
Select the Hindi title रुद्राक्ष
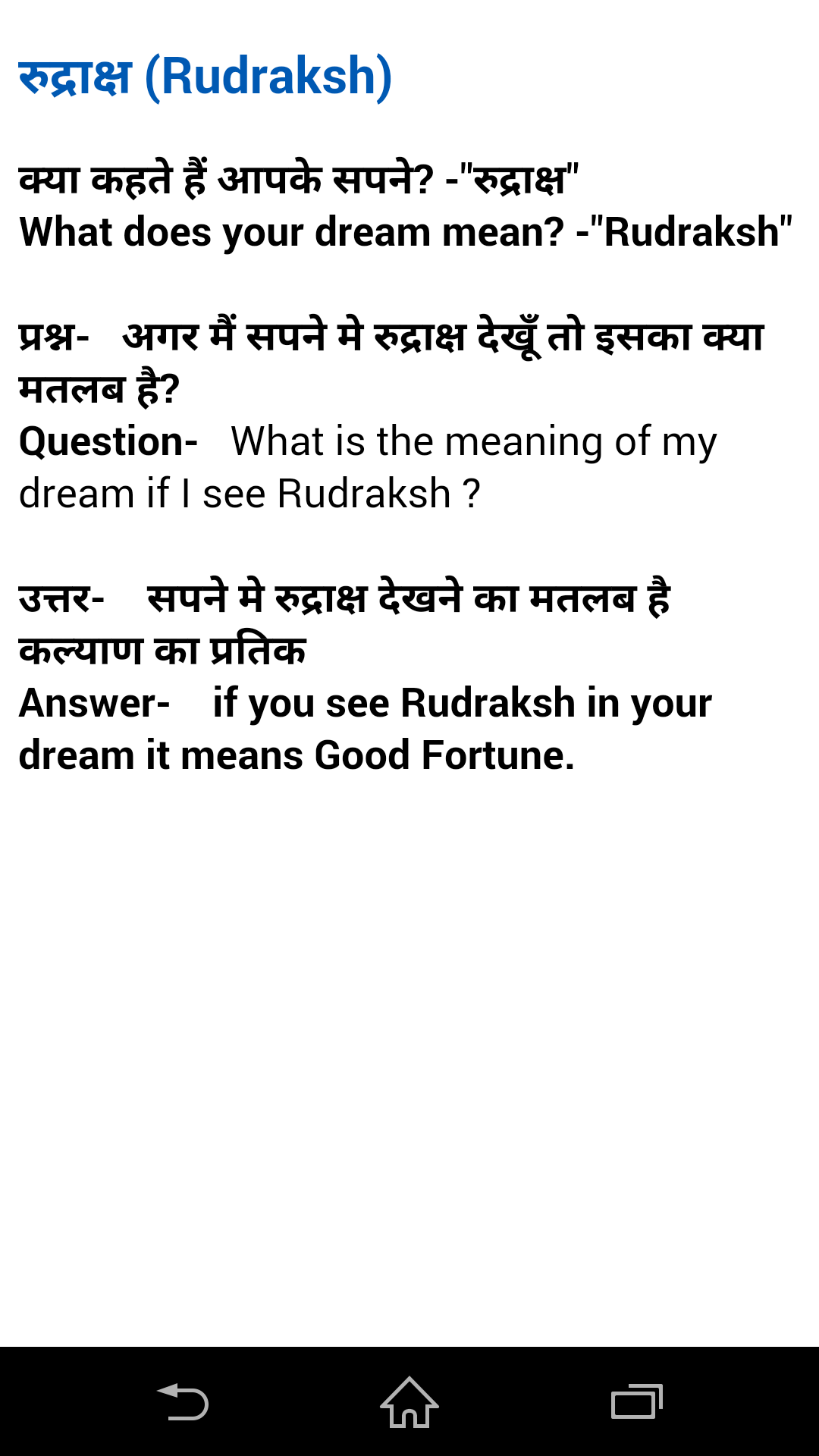click(76, 76)
